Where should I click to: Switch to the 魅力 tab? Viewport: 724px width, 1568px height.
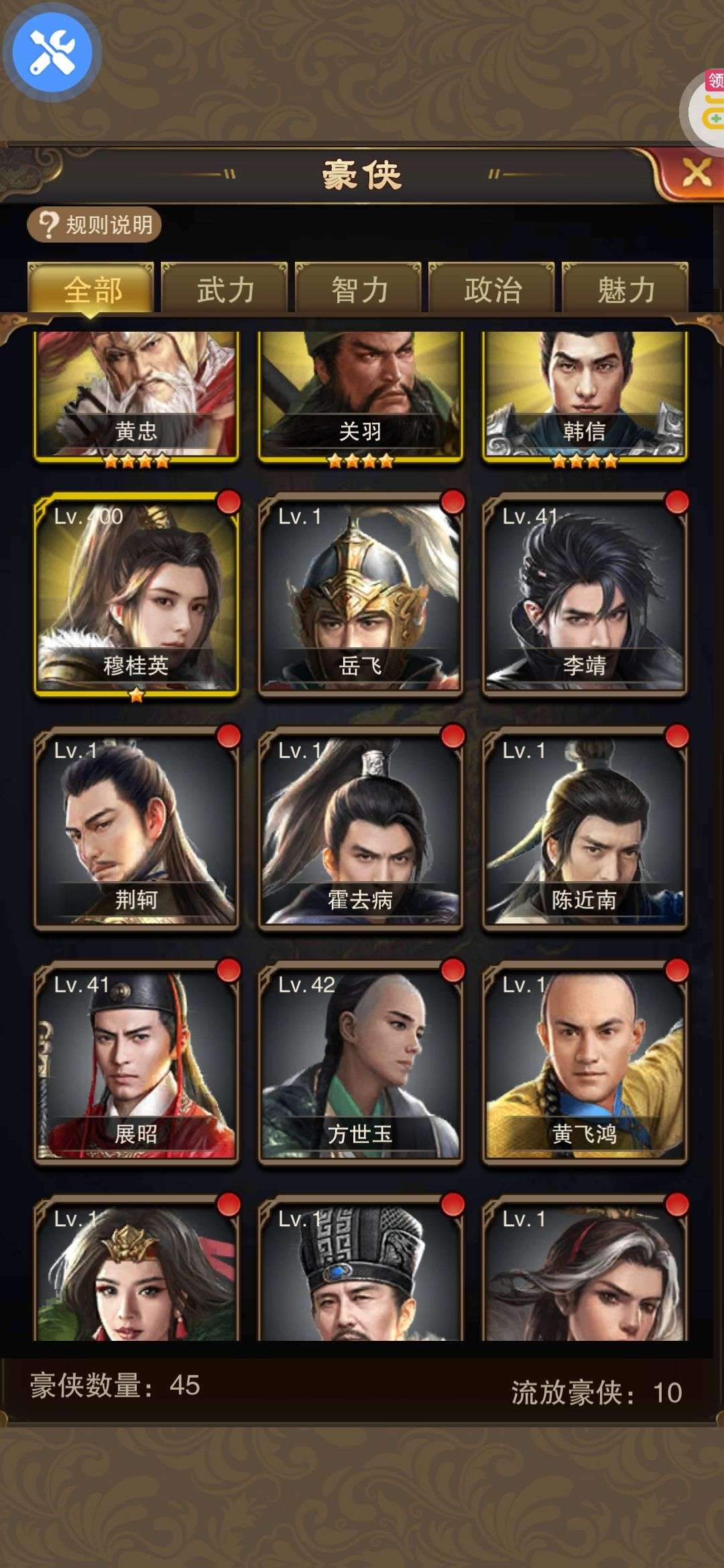point(625,289)
